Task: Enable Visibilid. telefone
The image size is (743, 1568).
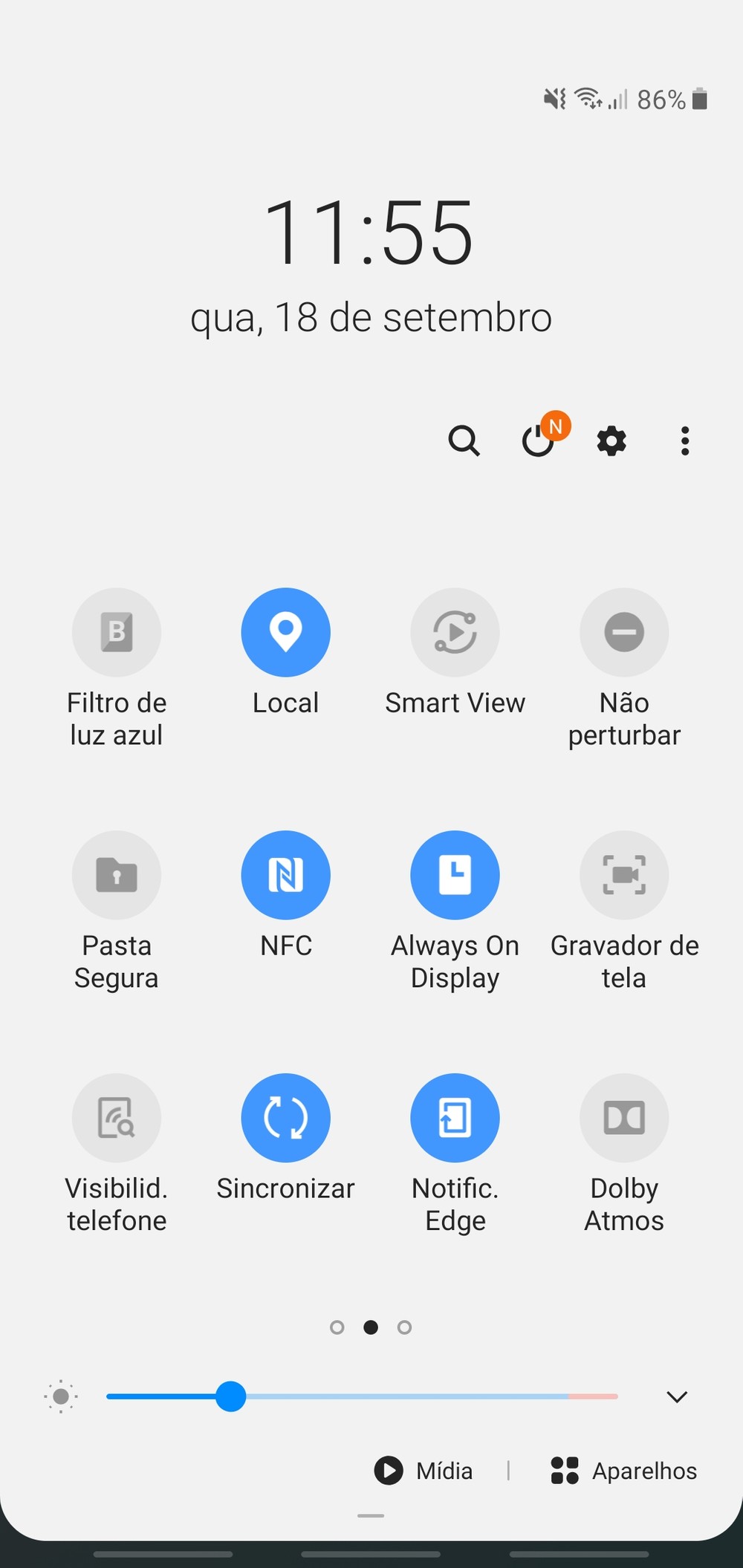Action: [x=117, y=1118]
